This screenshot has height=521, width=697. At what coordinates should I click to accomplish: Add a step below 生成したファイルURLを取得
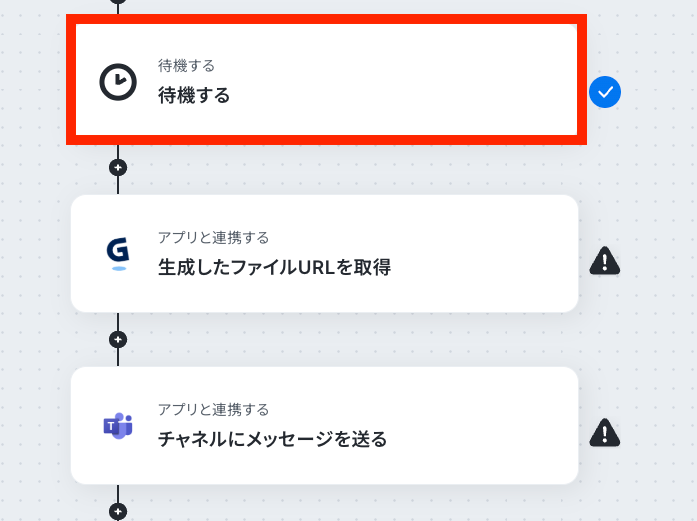click(118, 339)
